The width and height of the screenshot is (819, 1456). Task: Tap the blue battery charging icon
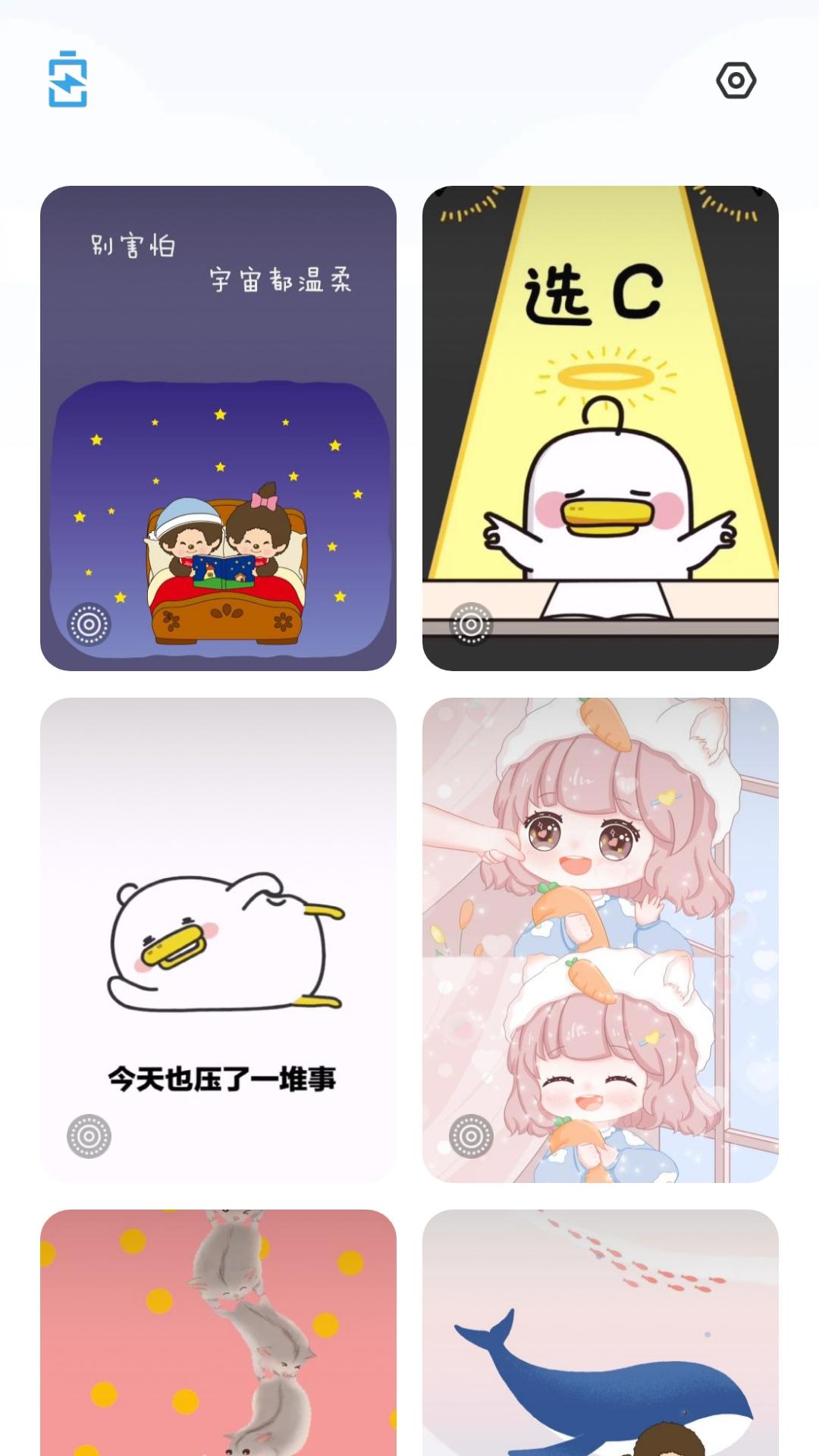pyautogui.click(x=68, y=80)
